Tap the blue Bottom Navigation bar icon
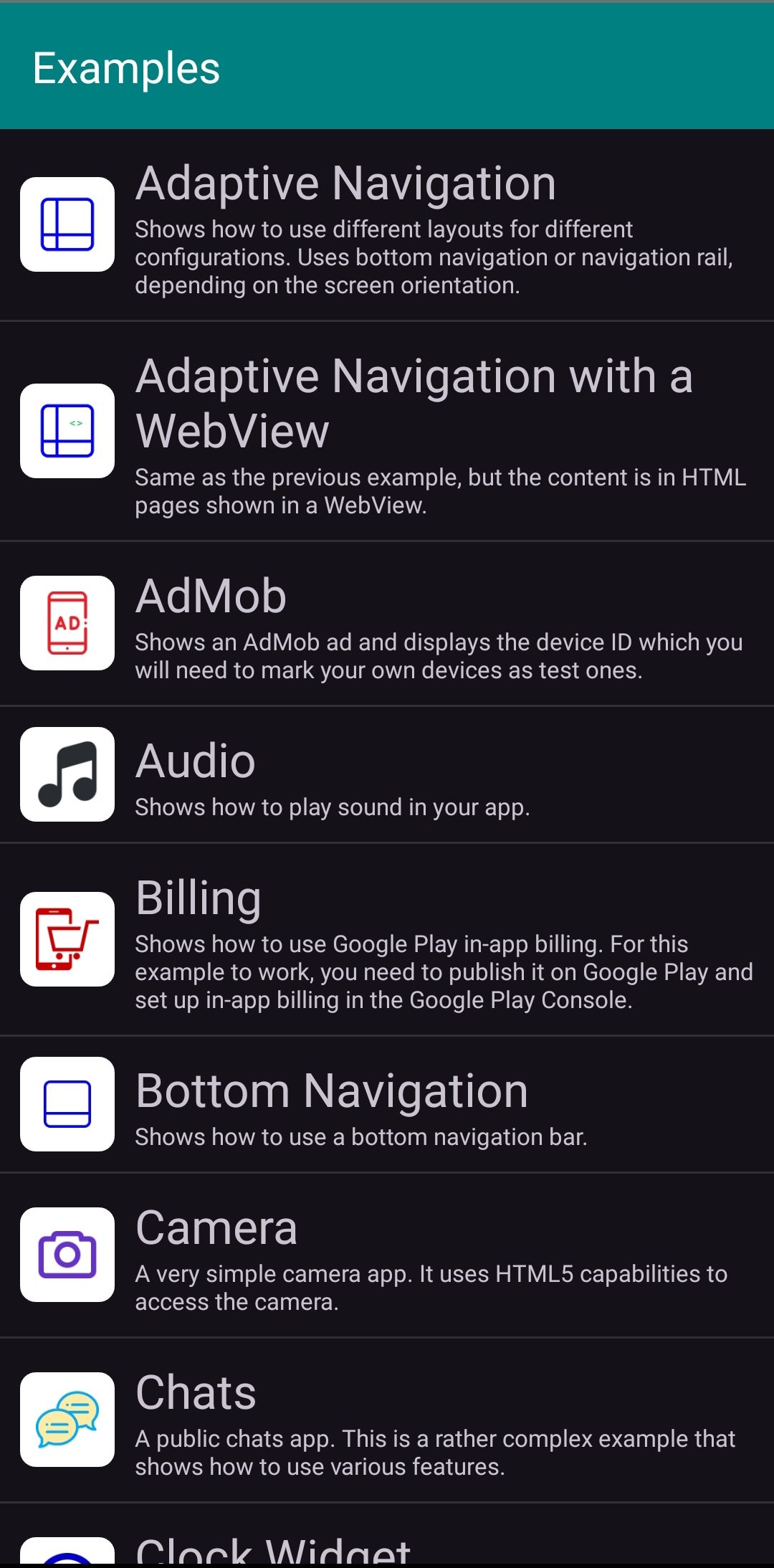Viewport: 774px width, 1568px height. click(67, 1104)
